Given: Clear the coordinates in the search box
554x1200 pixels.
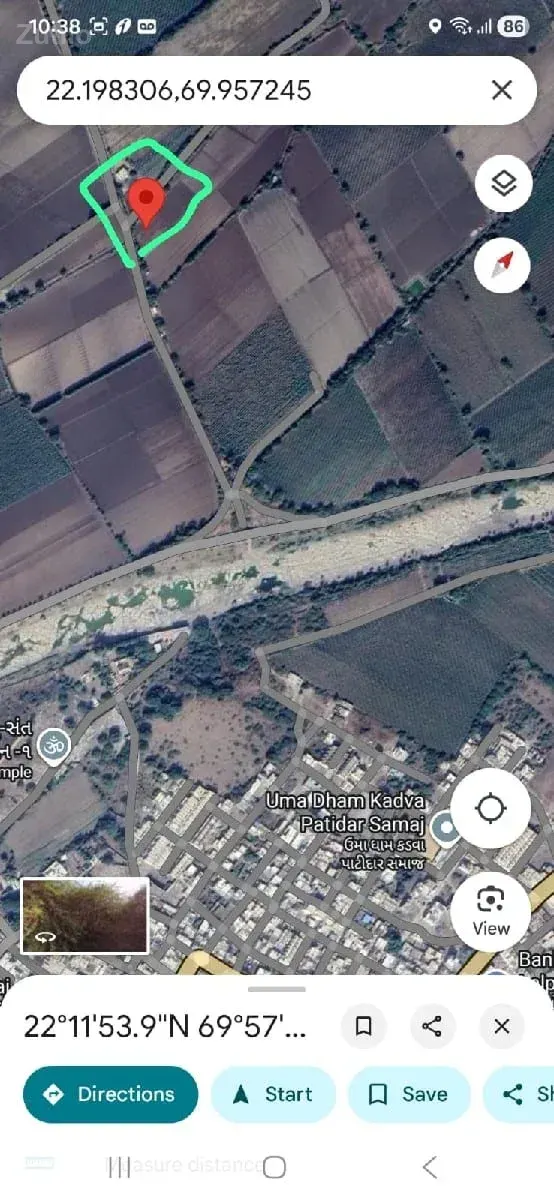Looking at the screenshot, I should pos(501,90).
